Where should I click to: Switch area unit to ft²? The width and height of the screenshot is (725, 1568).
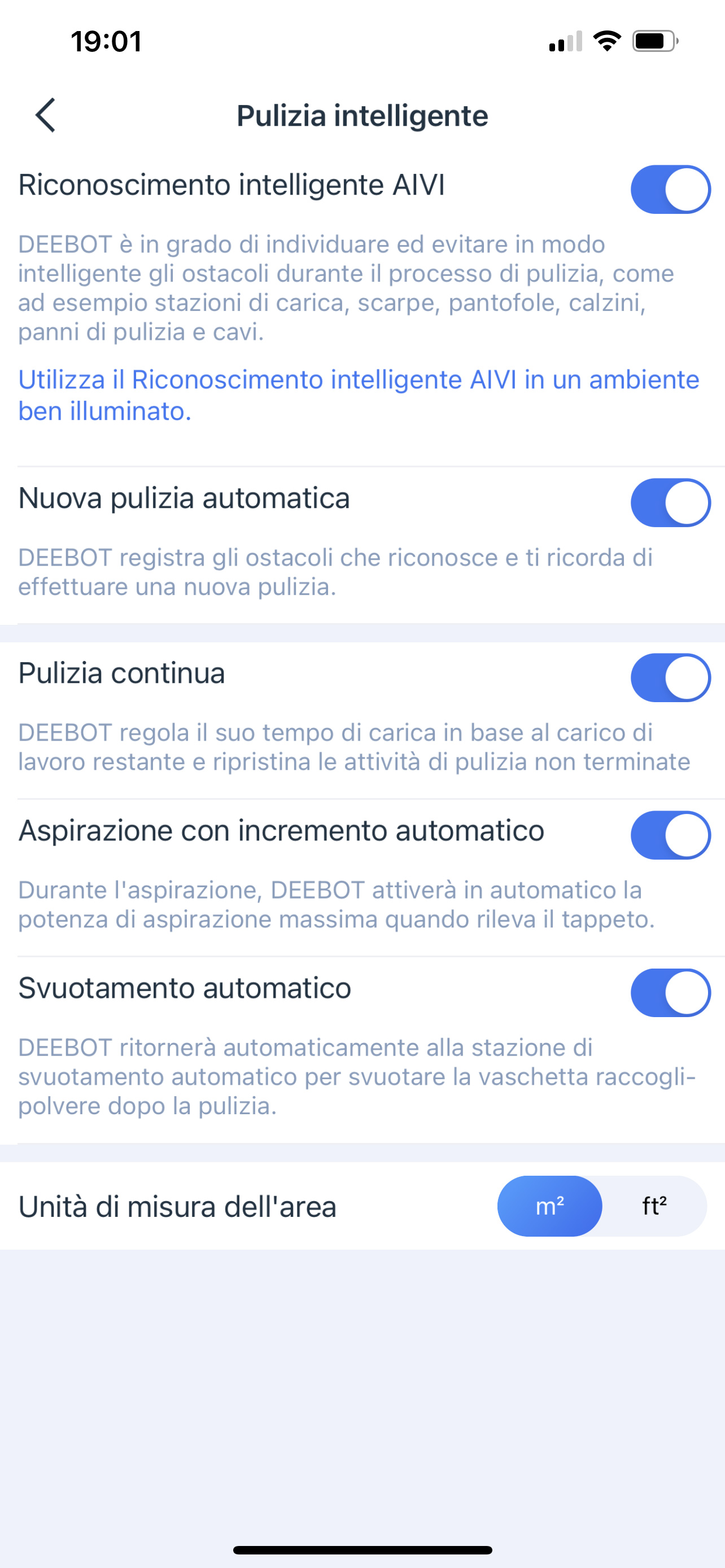pos(655,1206)
